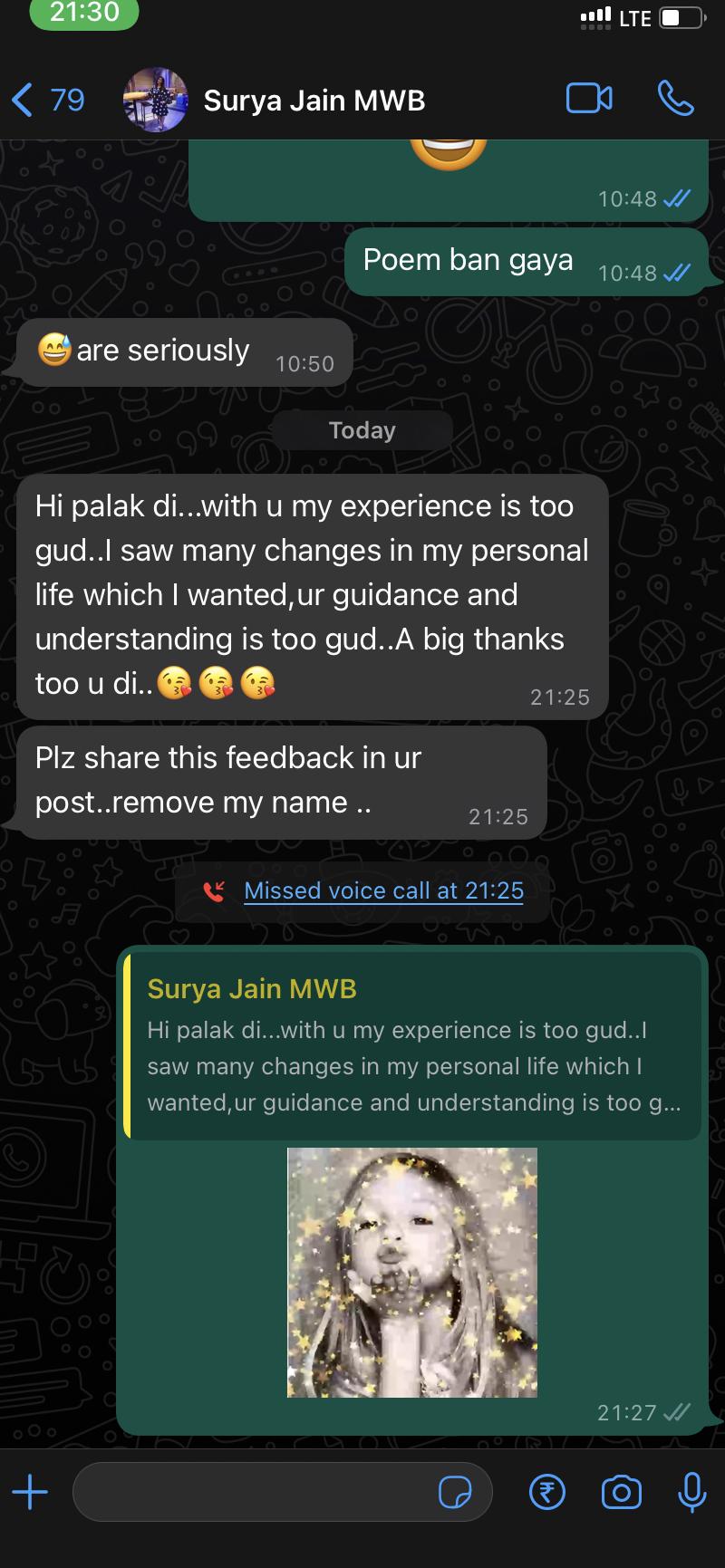725x1568 pixels.
Task: Jump to the quoted Surya Jain message
Action: point(412,1045)
